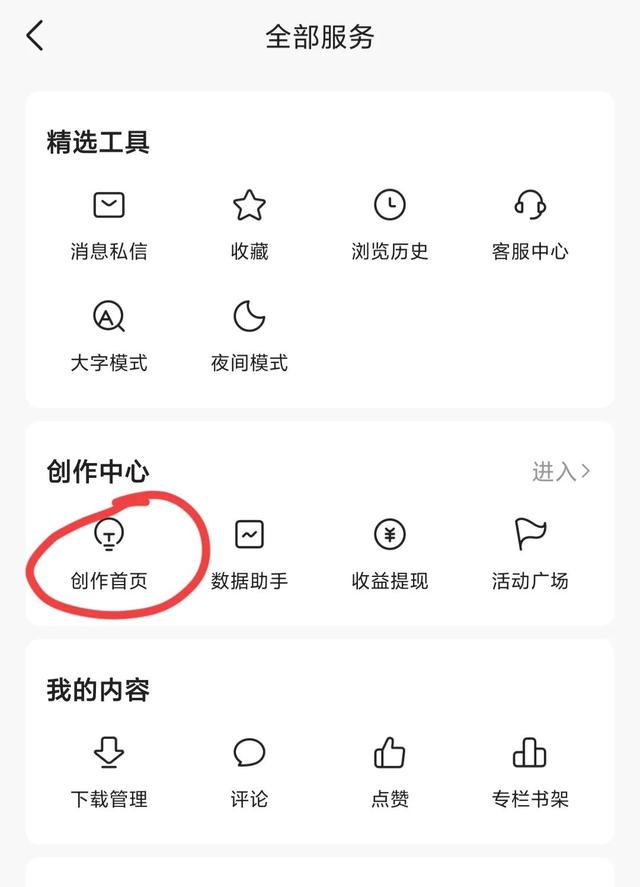Open 创作首页

[109, 553]
